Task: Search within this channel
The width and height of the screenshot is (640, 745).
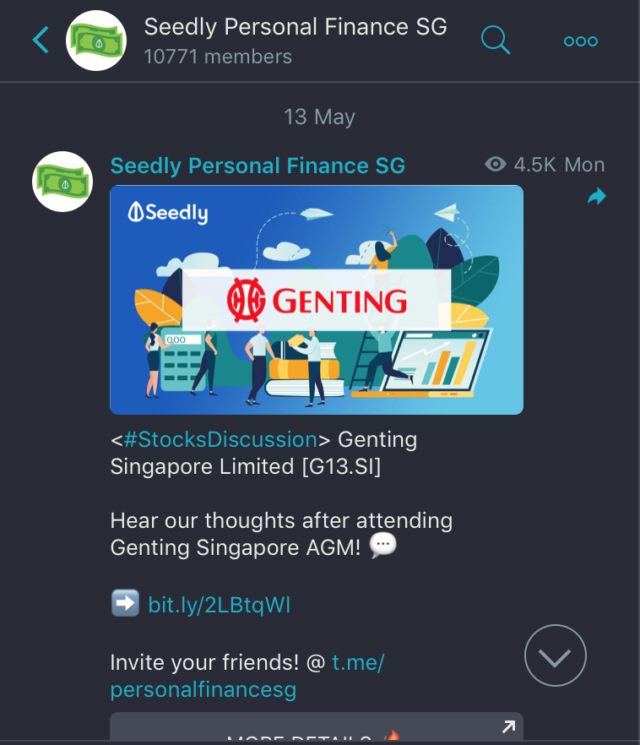Action: click(x=495, y=41)
